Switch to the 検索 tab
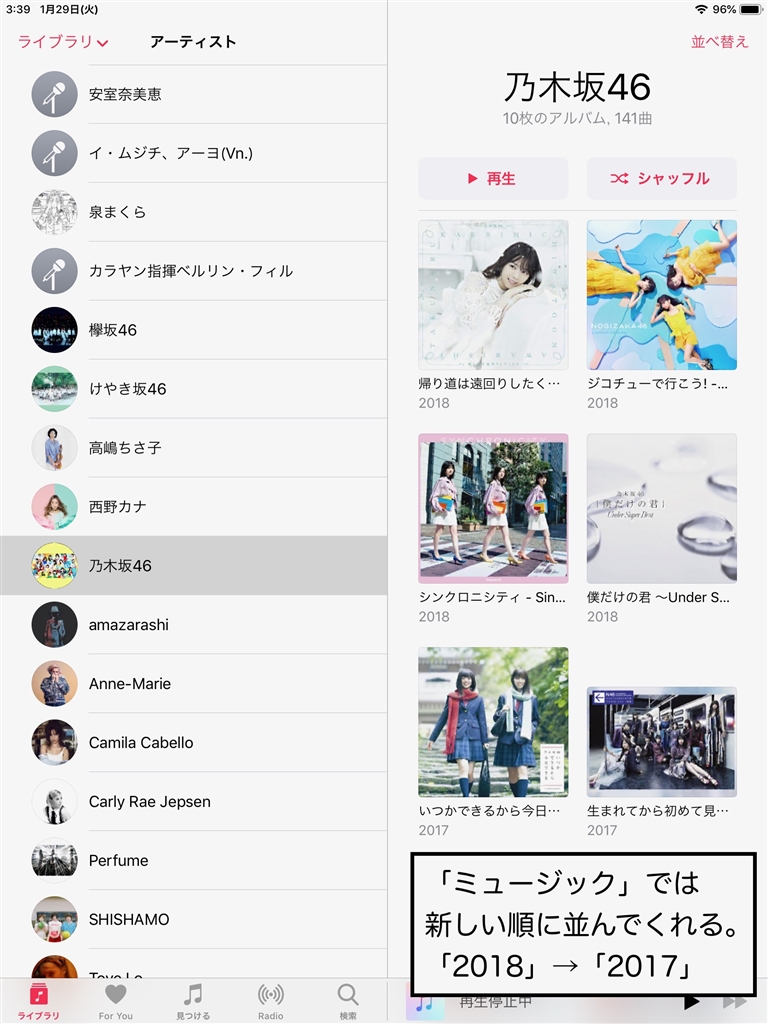Screen dimensions: 768x1024 click(x=347, y=1001)
